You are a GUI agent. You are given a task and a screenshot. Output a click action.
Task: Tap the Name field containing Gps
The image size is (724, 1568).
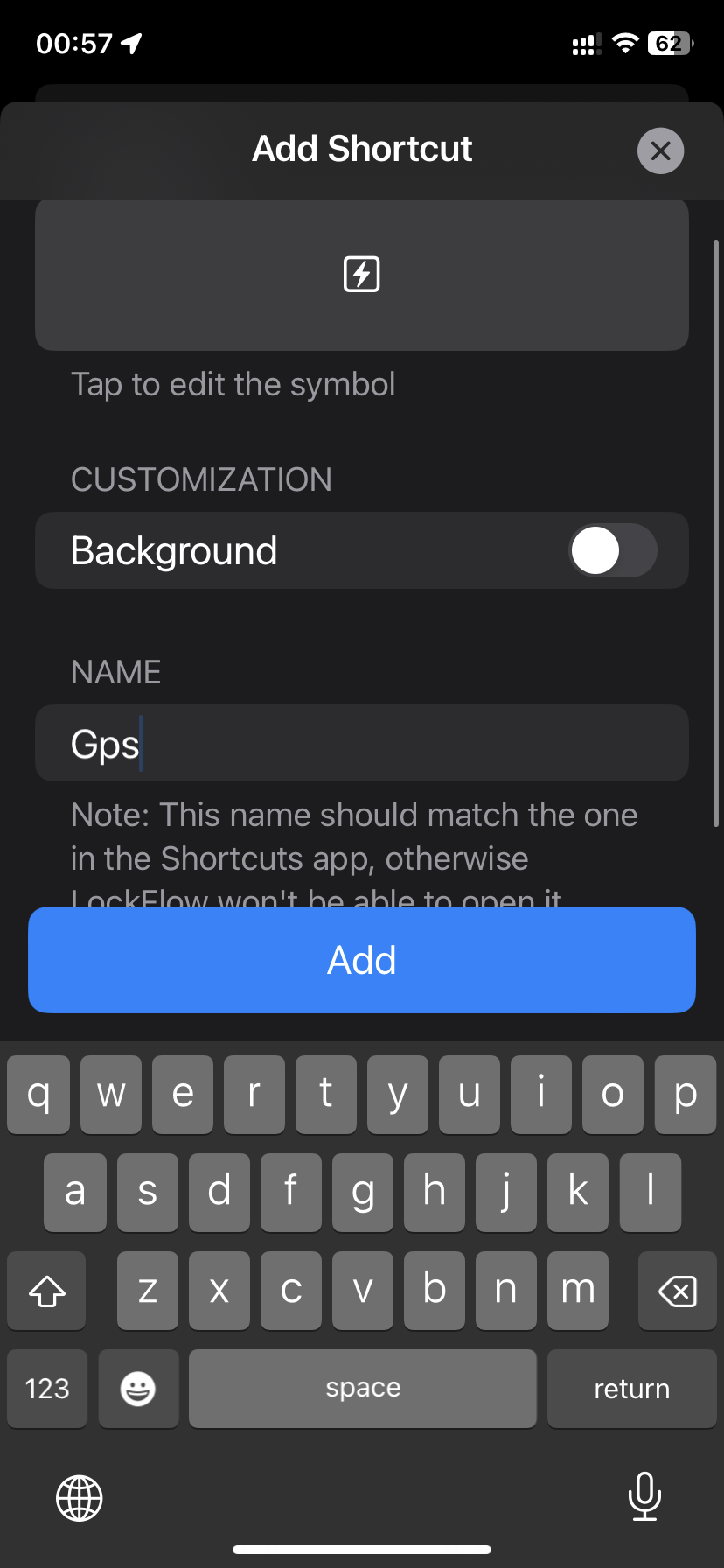(362, 744)
